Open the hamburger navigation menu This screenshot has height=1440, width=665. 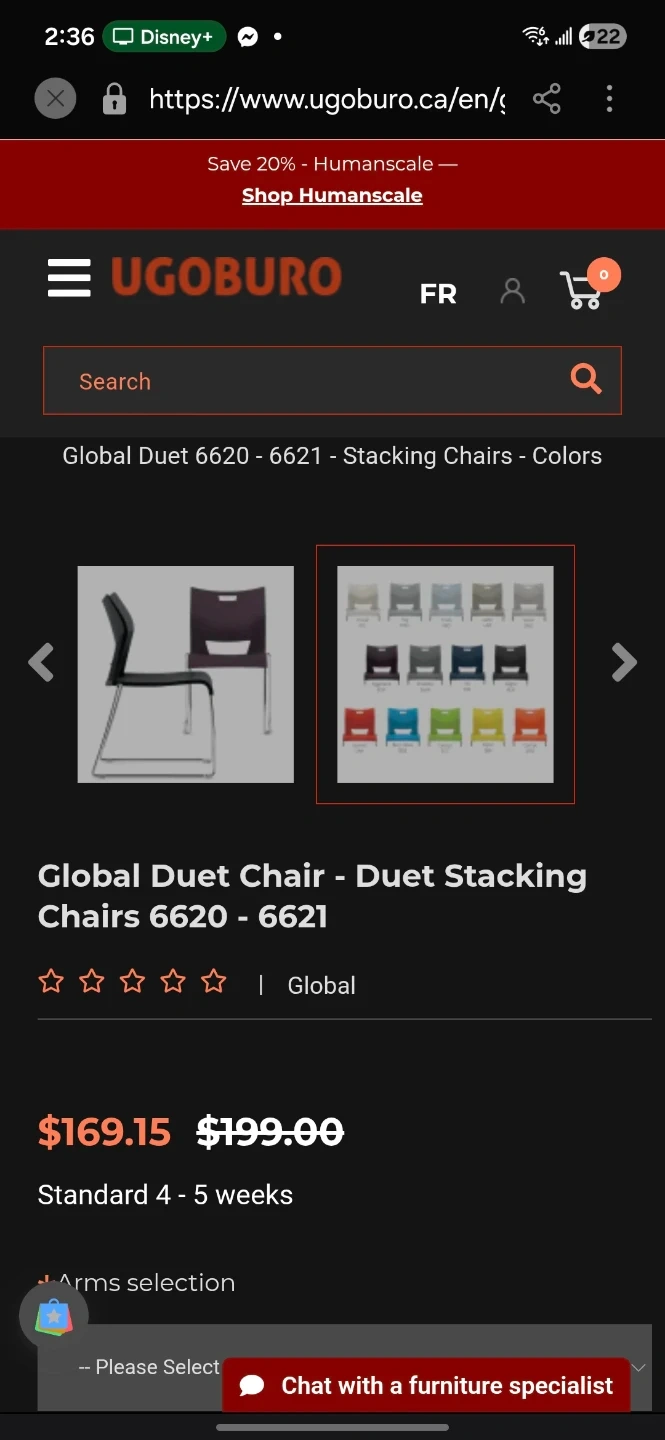pos(69,278)
